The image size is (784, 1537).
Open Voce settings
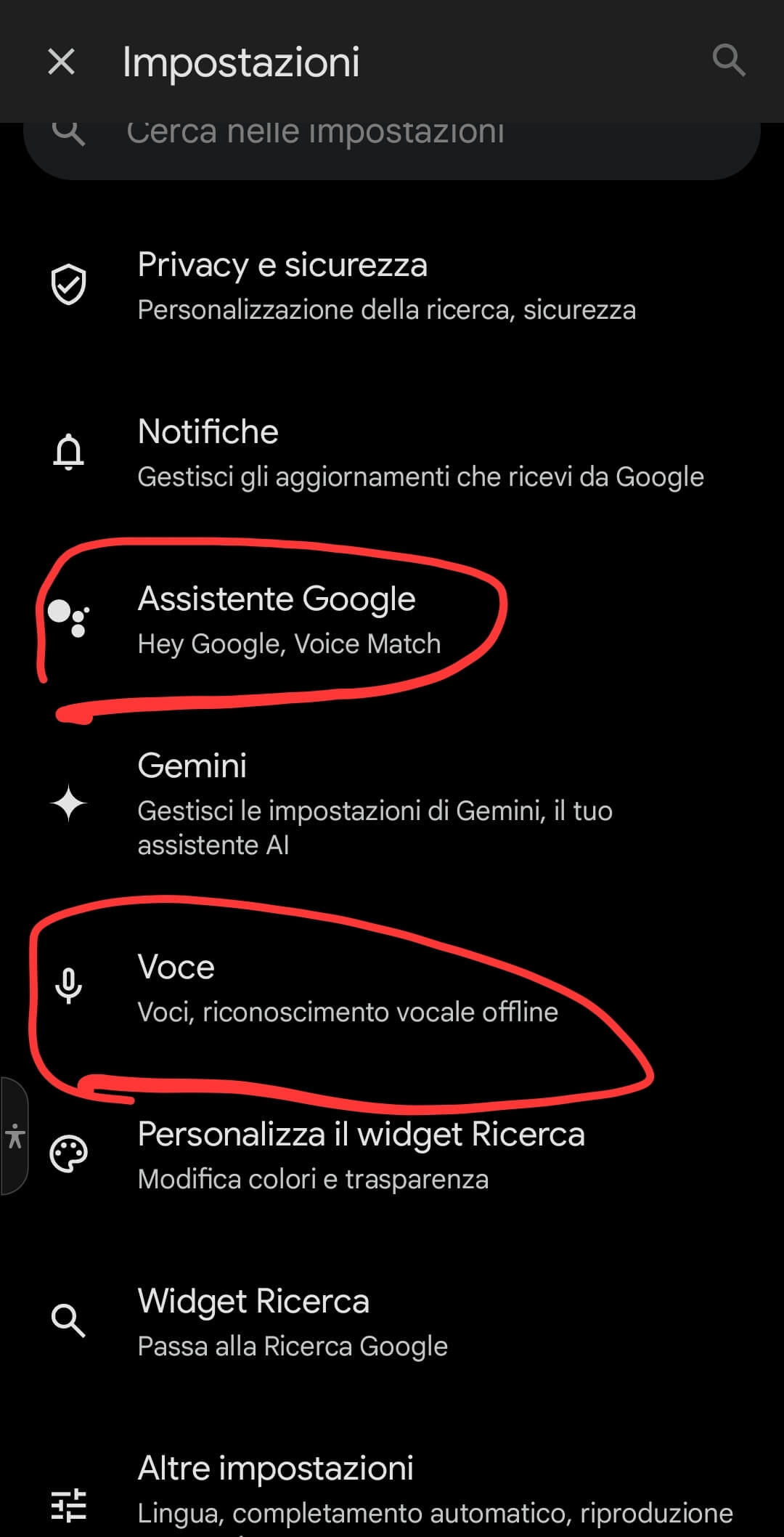pyautogui.click(x=347, y=988)
